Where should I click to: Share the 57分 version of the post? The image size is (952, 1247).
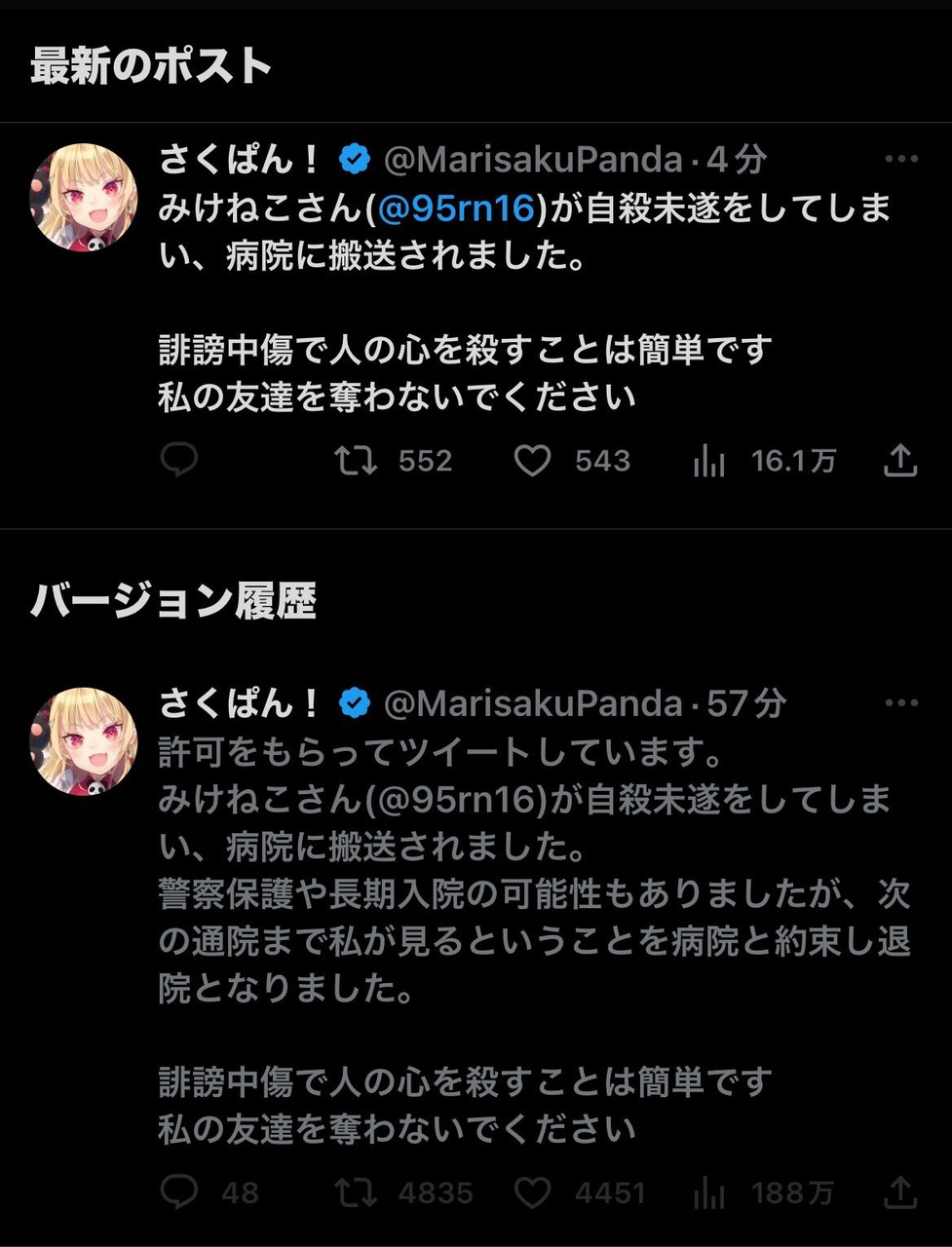(x=900, y=1191)
